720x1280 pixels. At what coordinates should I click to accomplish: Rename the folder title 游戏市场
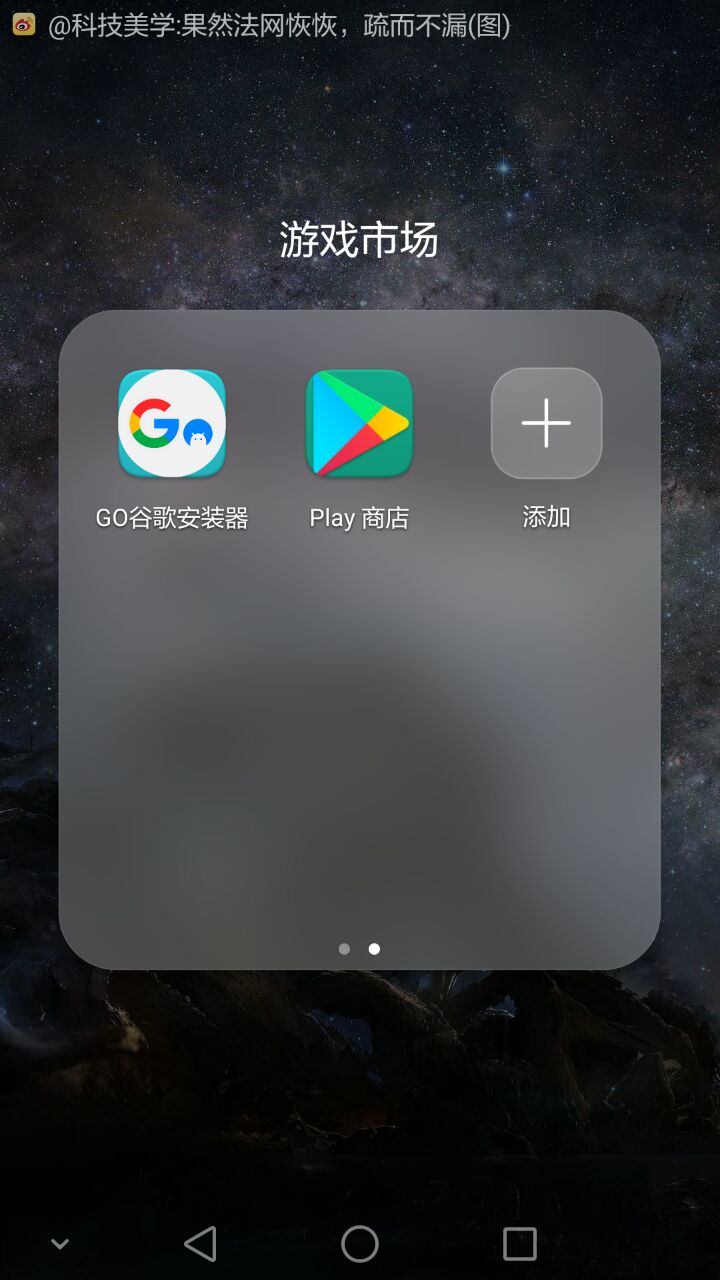click(359, 240)
